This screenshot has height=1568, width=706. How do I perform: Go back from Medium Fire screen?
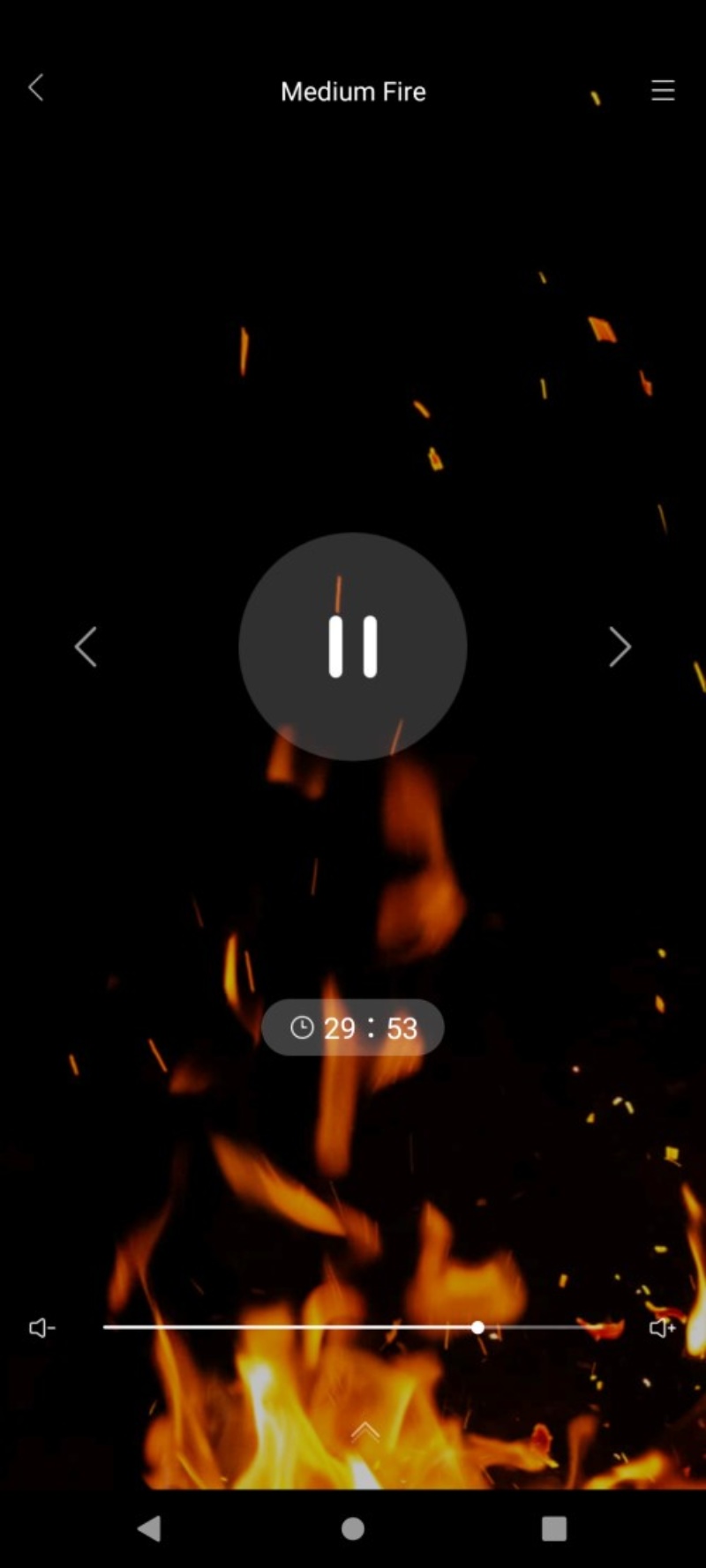pyautogui.click(x=36, y=88)
